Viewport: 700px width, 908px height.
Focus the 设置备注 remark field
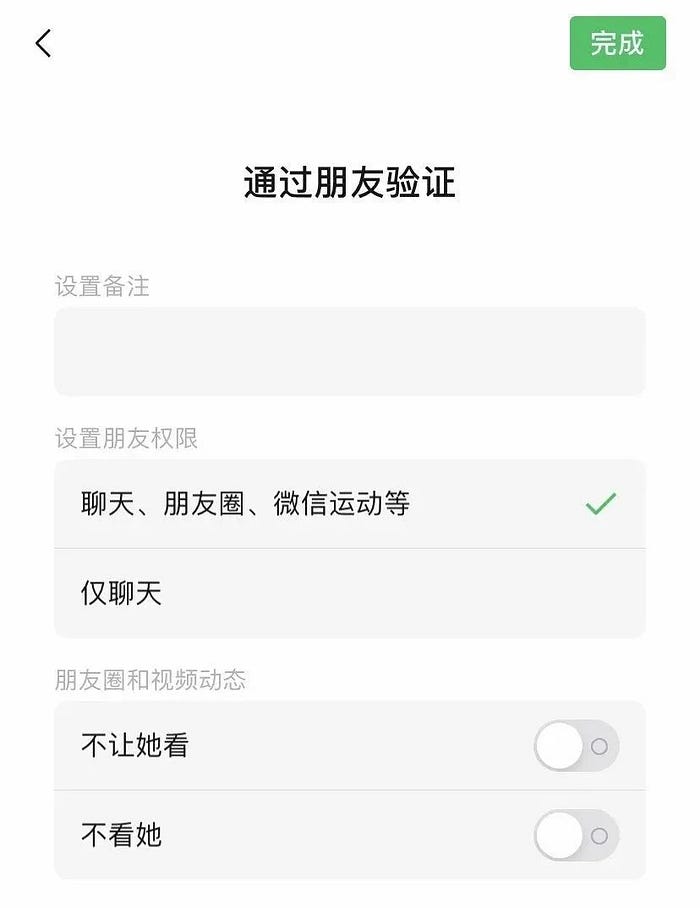349,351
